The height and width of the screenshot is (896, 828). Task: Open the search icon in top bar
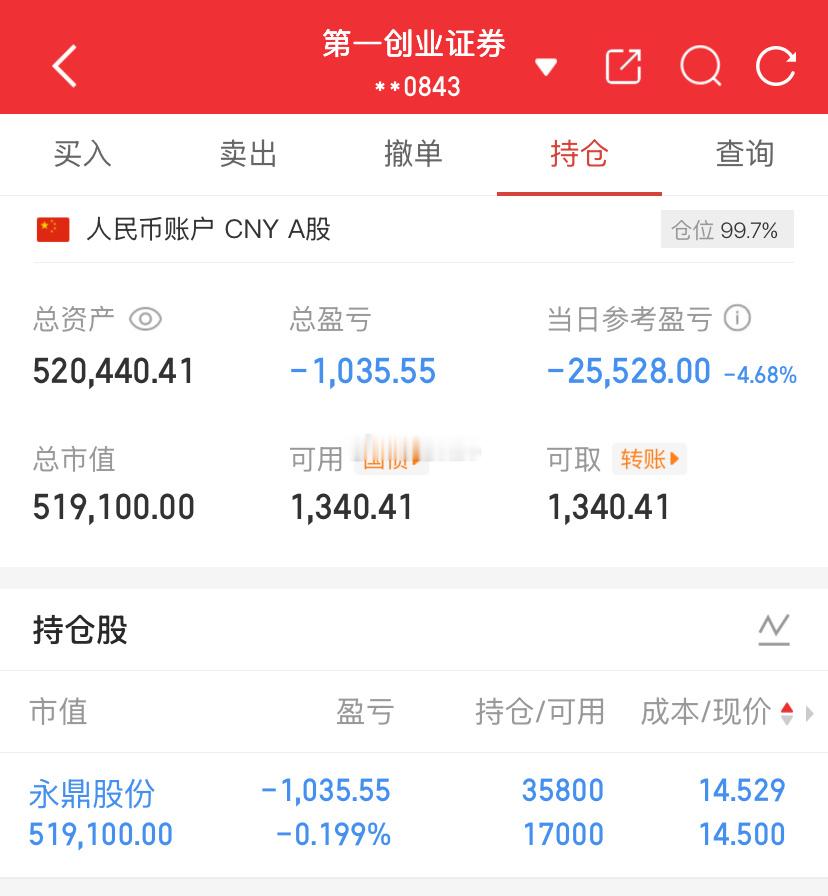tap(701, 67)
